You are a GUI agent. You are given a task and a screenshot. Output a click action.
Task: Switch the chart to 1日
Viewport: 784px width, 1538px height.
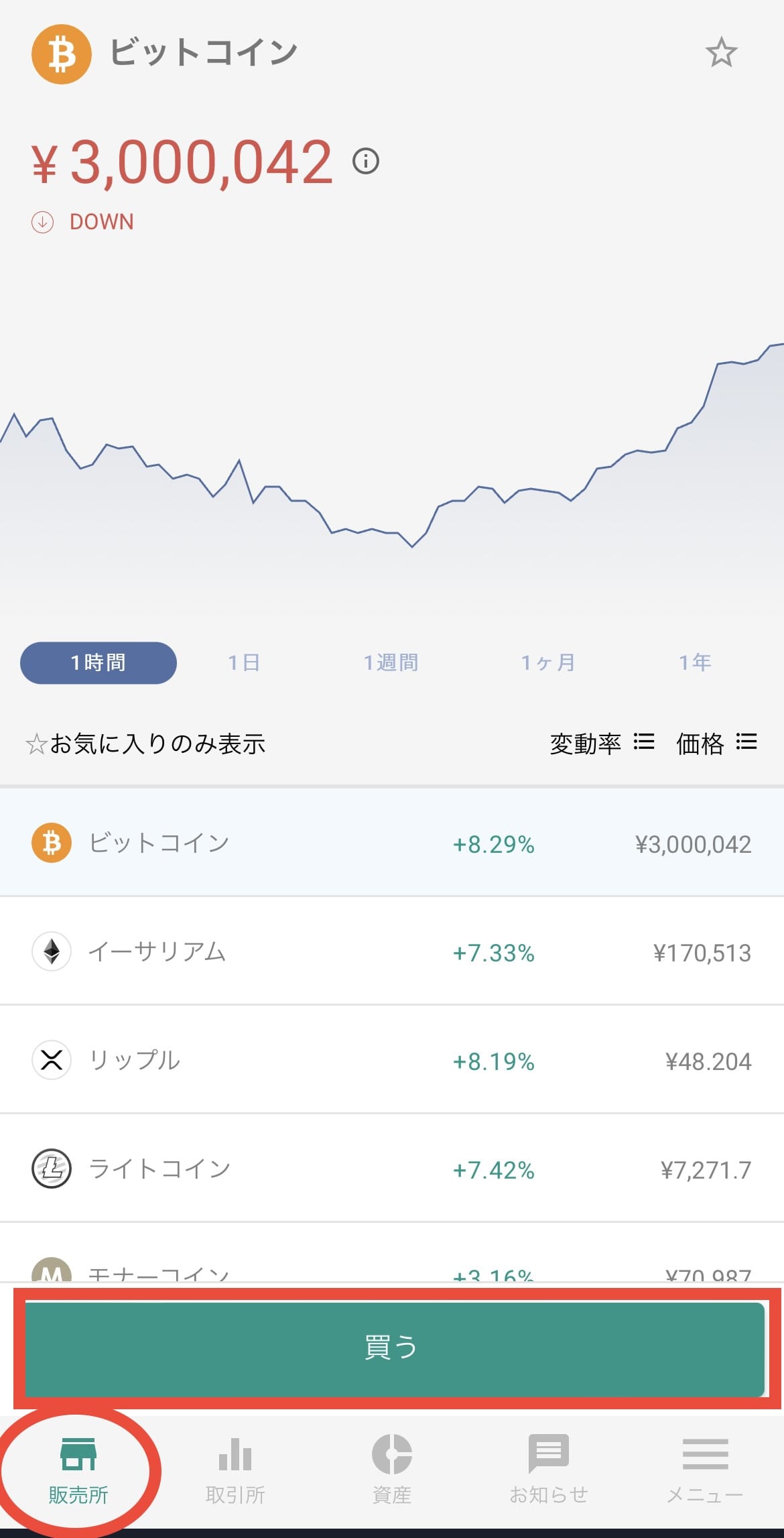(x=244, y=662)
